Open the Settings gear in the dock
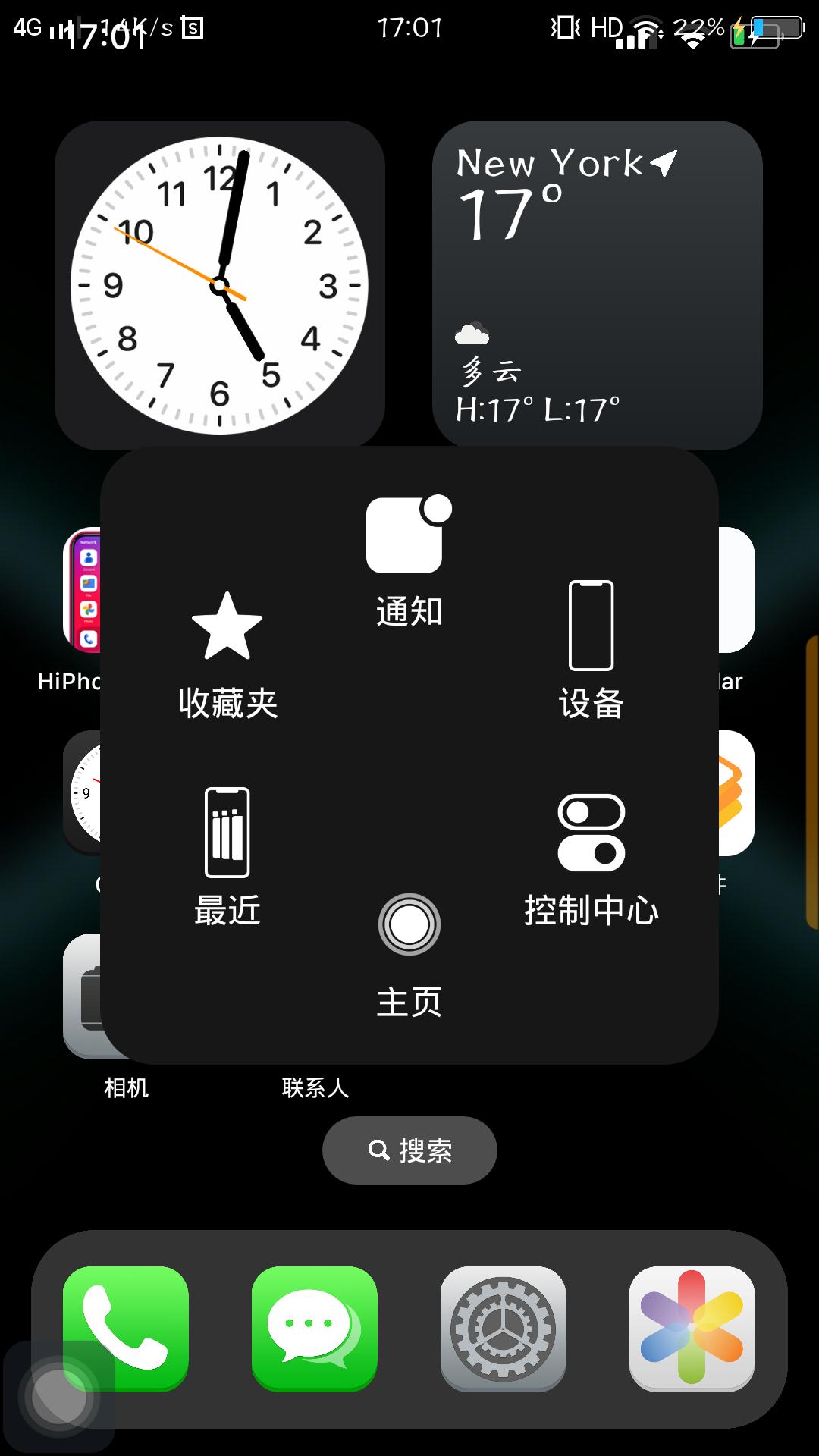Viewport: 819px width, 1456px height. 503,1329
